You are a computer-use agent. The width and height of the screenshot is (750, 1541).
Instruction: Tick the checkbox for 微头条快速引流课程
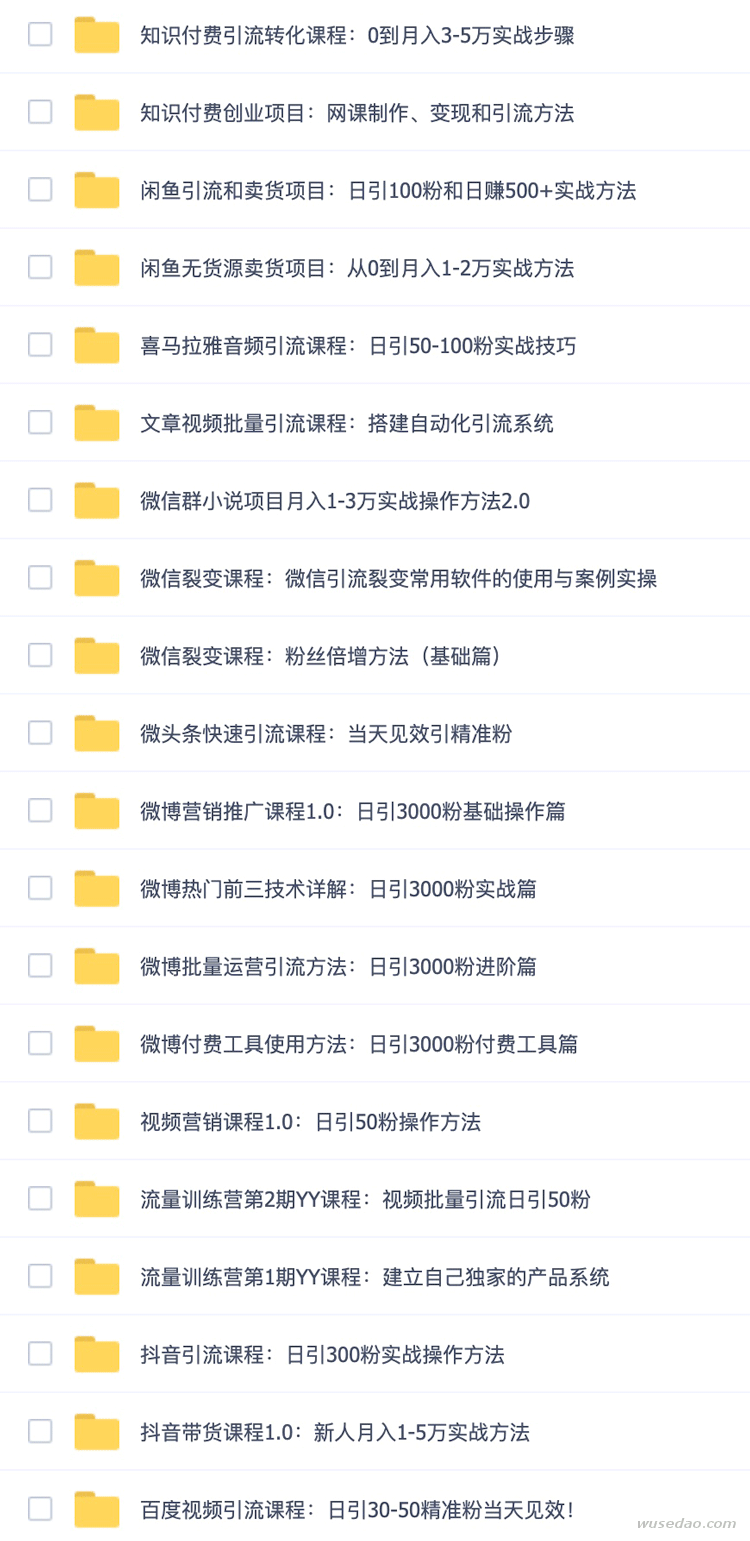coord(40,732)
